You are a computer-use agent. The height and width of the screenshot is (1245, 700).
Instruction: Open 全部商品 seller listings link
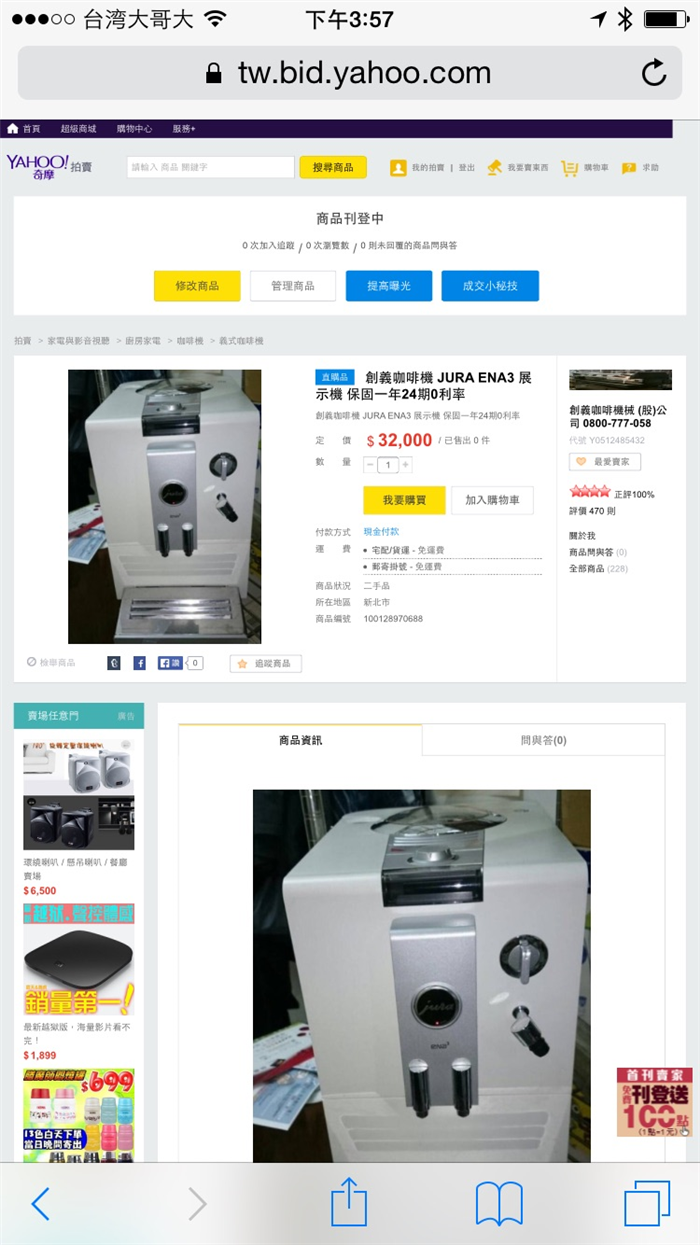tap(590, 568)
